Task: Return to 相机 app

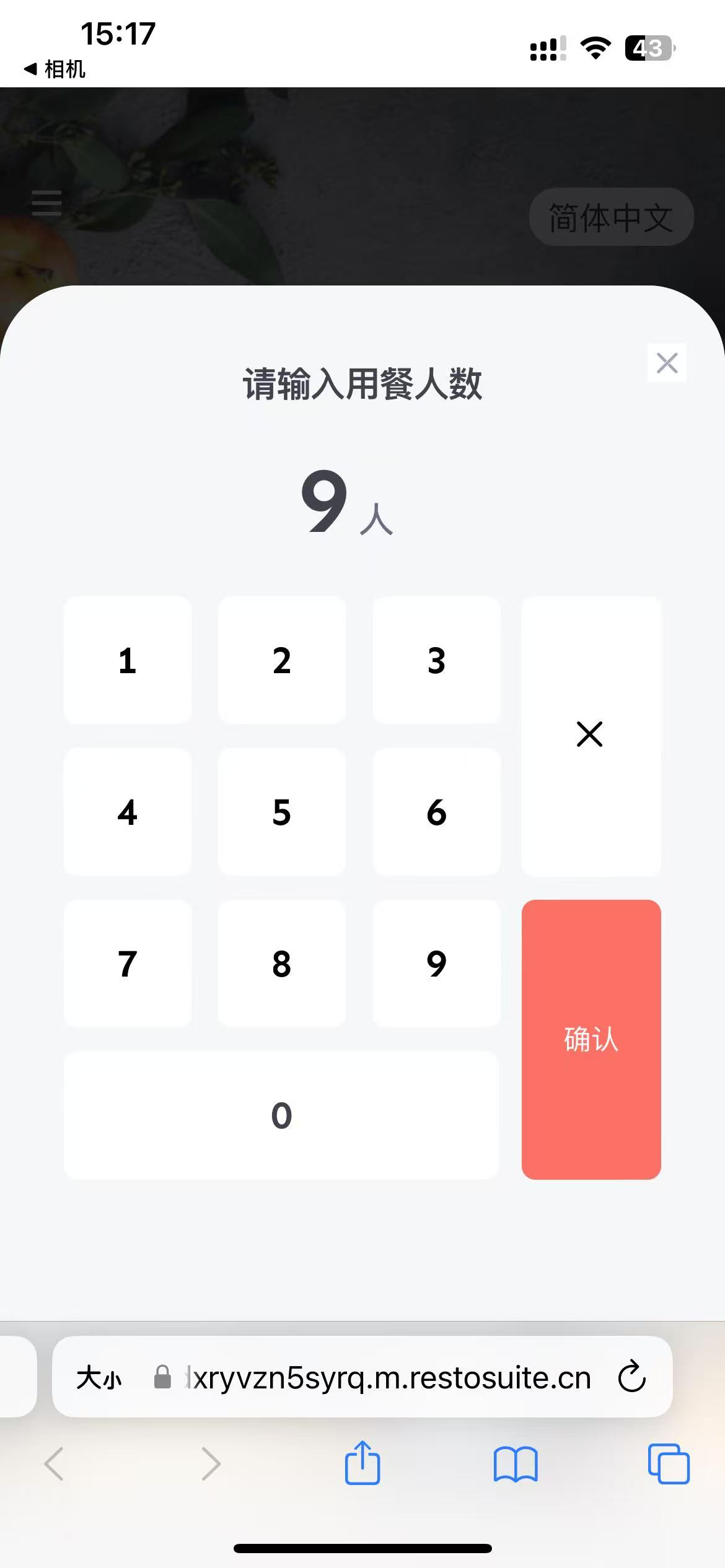Action: tap(55, 69)
